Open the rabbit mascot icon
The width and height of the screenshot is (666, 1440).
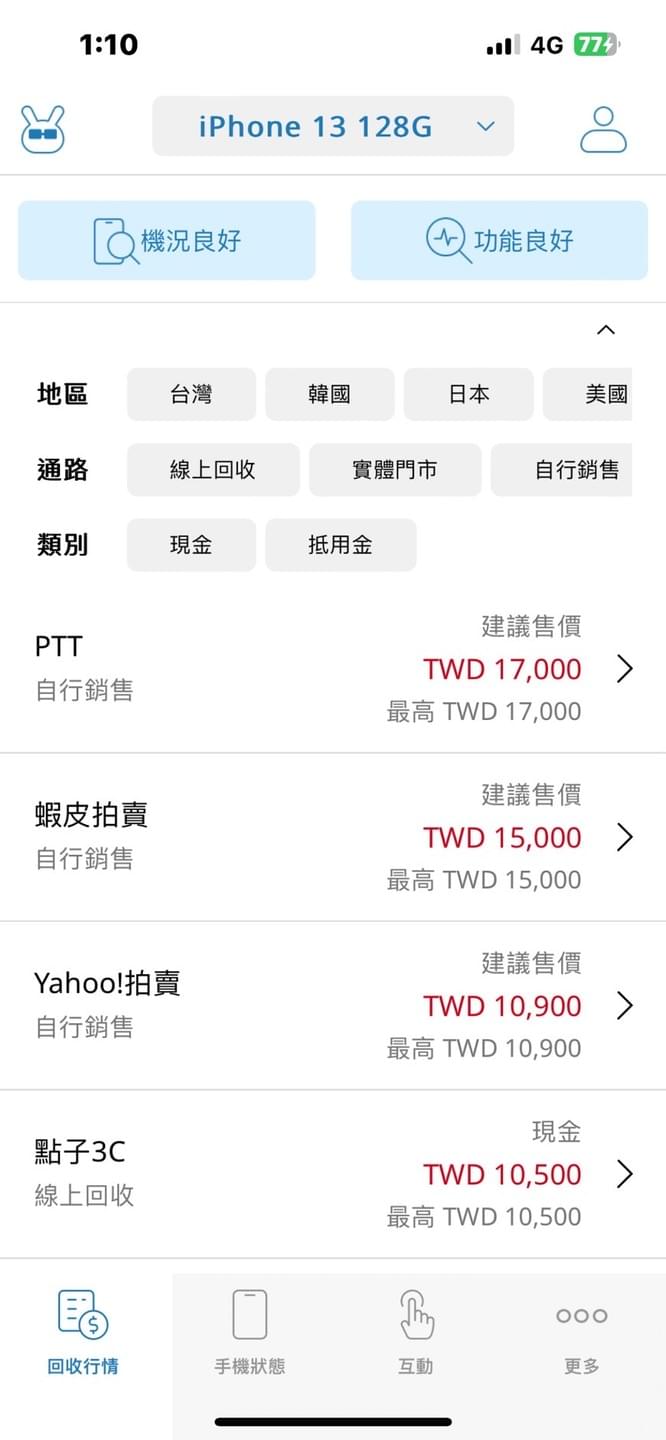coord(42,129)
